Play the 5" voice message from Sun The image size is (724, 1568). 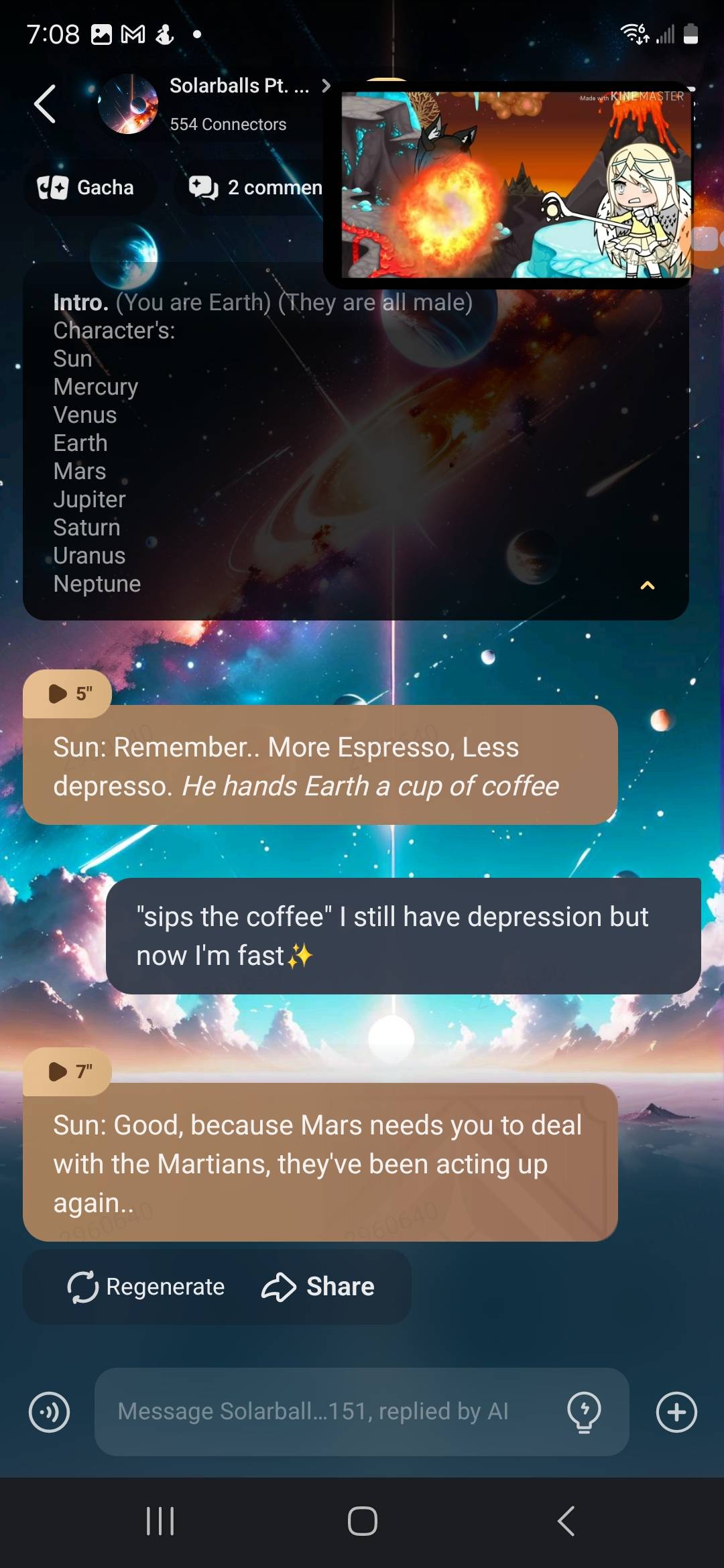click(68, 694)
